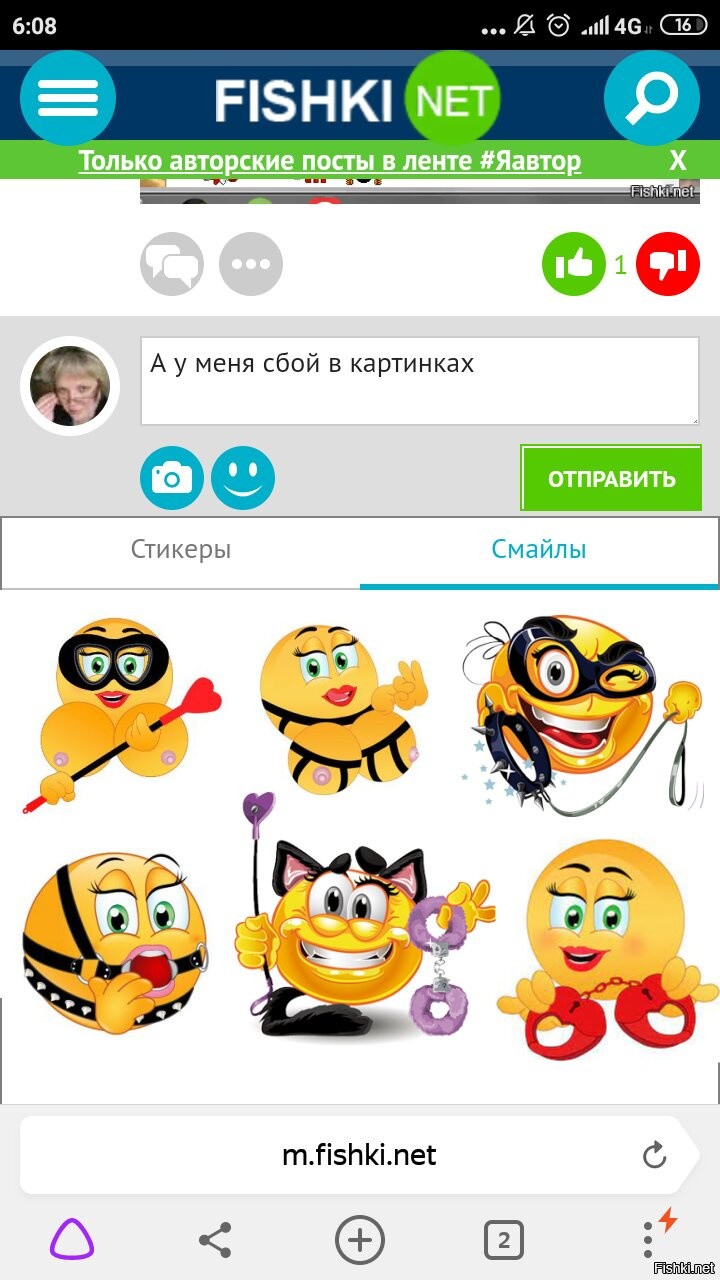720x1280 pixels.
Task: Open the post's three-dots options
Action: coord(251,264)
